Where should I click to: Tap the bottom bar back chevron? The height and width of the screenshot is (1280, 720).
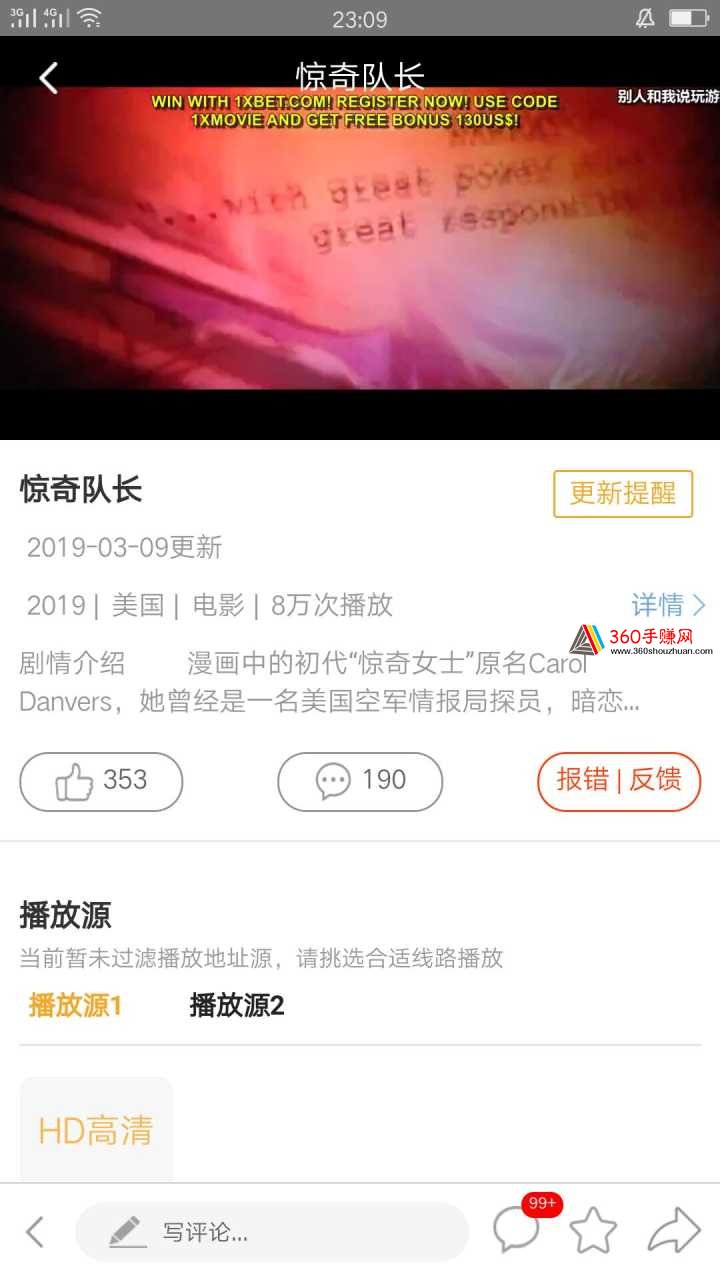tap(35, 1232)
